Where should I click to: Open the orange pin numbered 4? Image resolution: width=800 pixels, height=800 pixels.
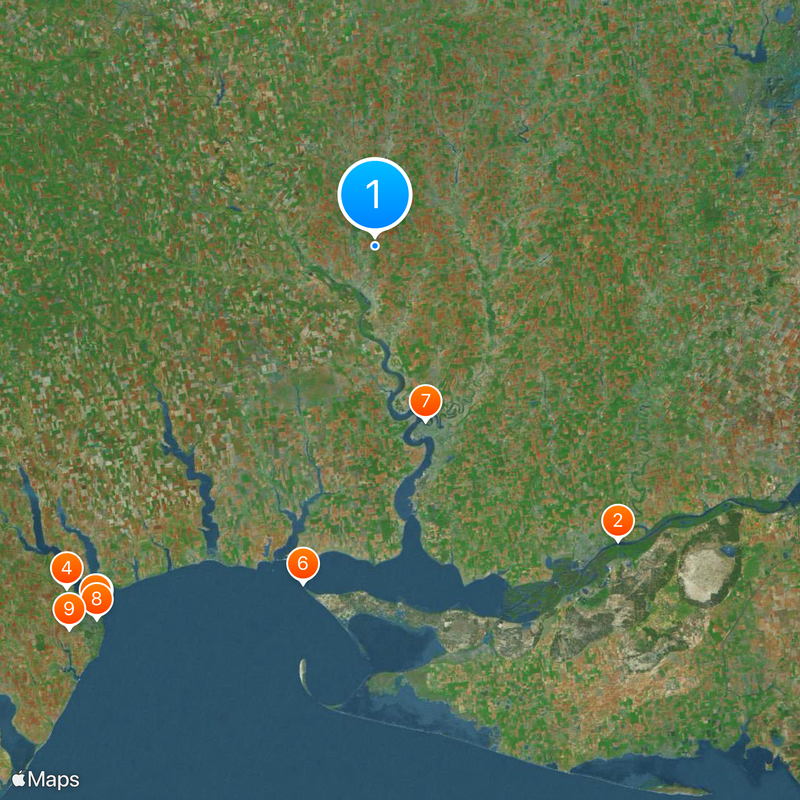tap(67, 570)
